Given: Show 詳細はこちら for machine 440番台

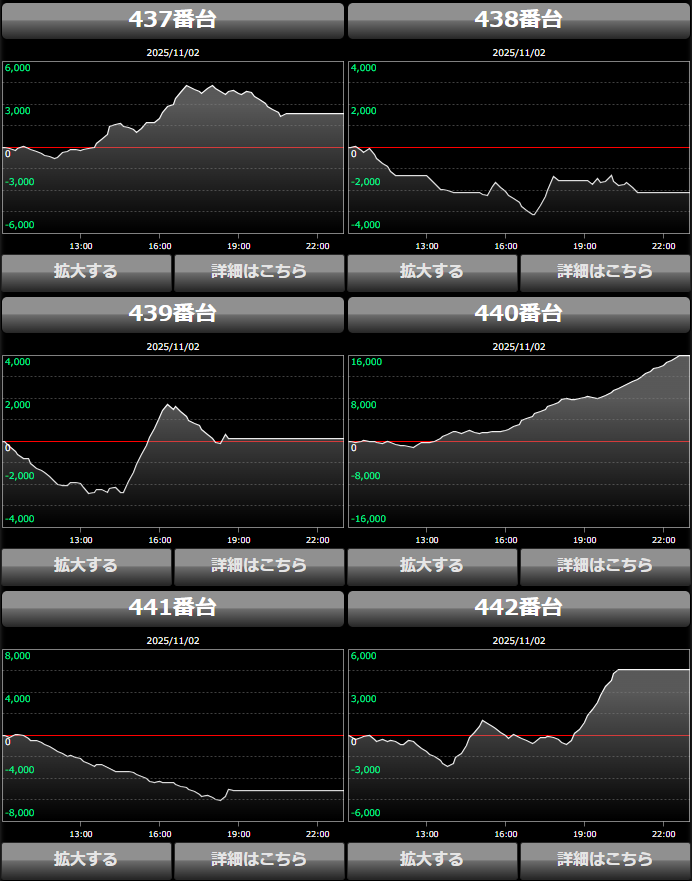Looking at the screenshot, I should click(605, 565).
